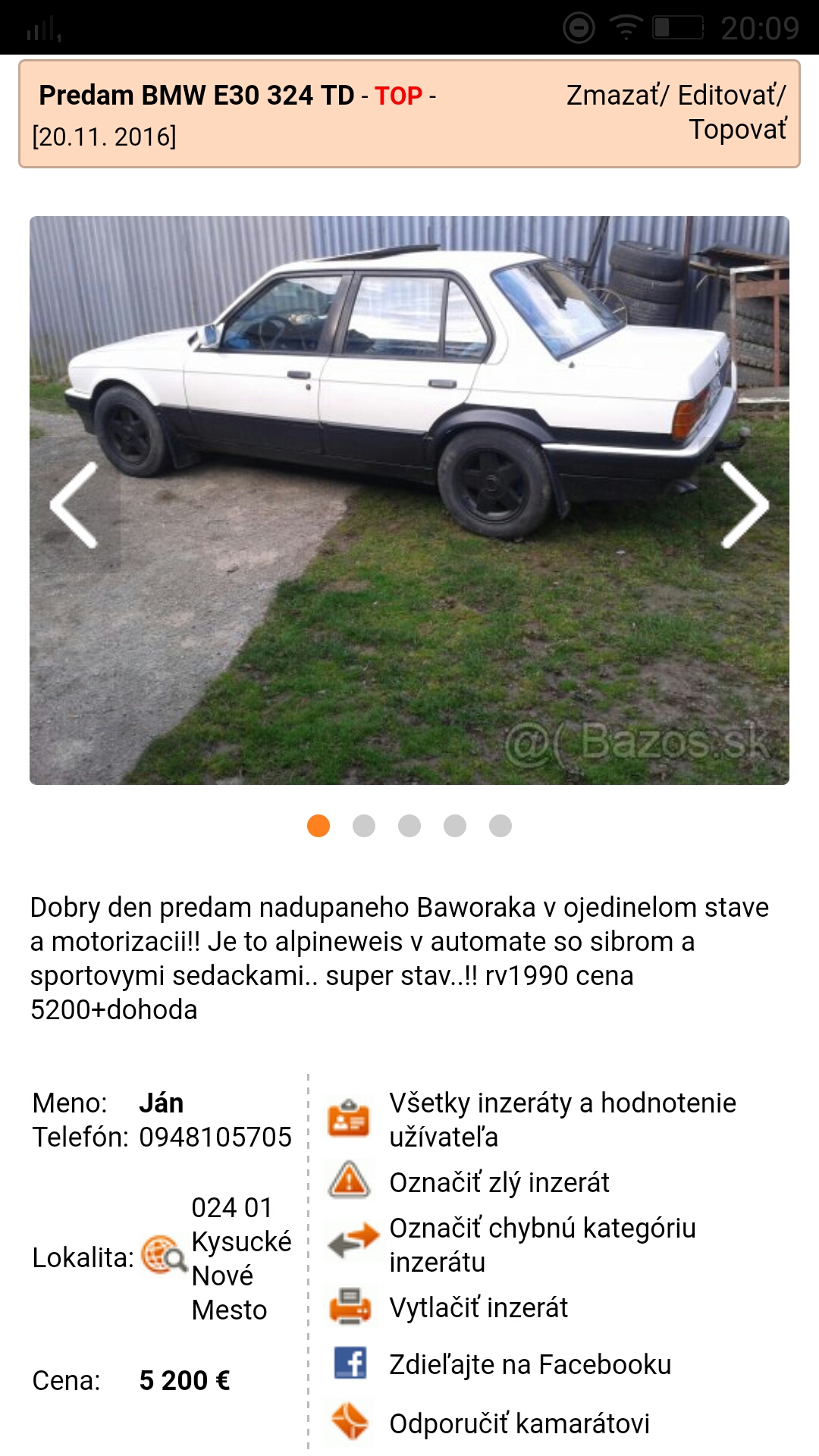The height and width of the screenshot is (1456, 819).
Task: Show the previous car photo
Action: (x=74, y=504)
